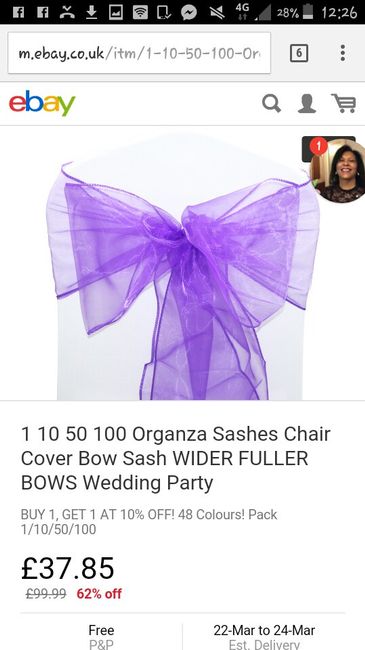Open the browser overflow menu

(x=343, y=53)
